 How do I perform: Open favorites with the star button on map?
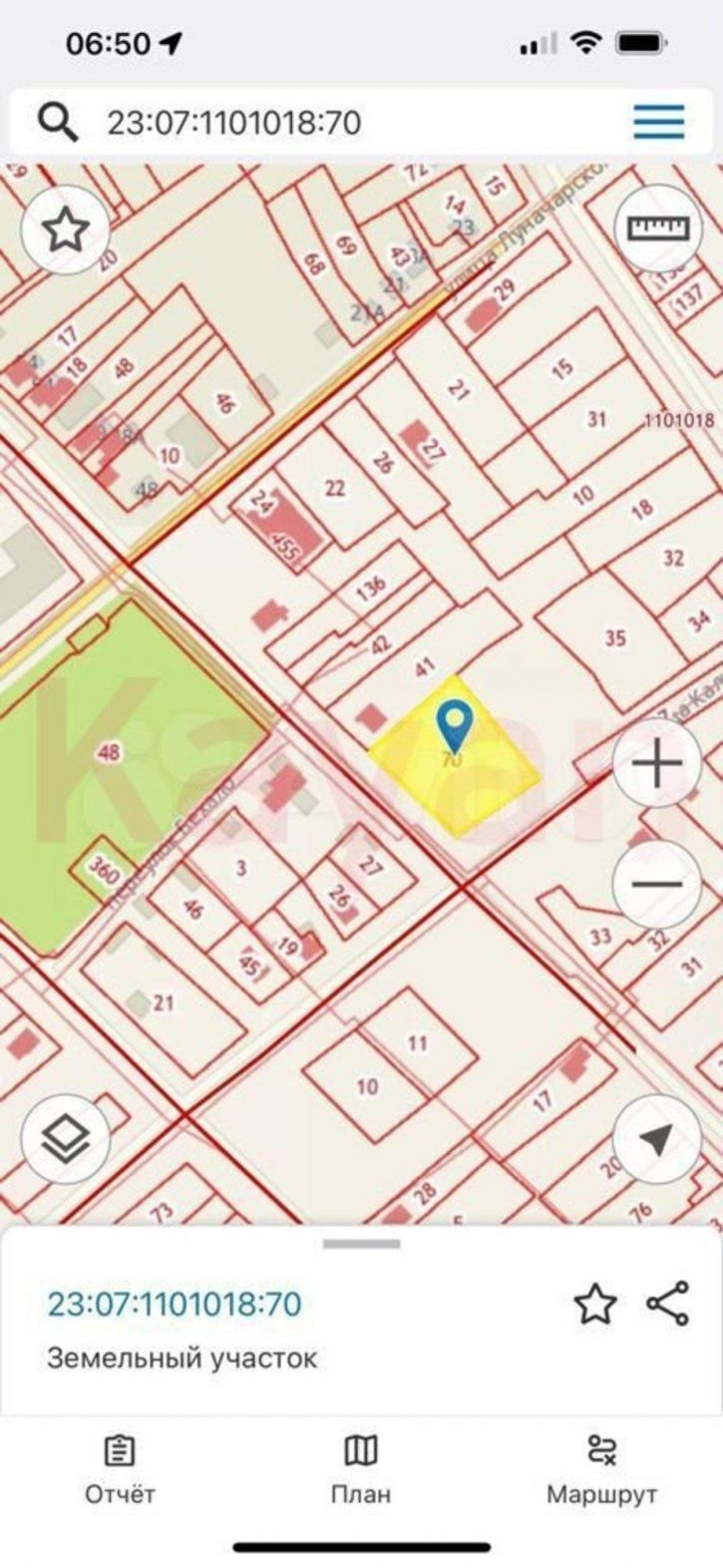click(66, 231)
